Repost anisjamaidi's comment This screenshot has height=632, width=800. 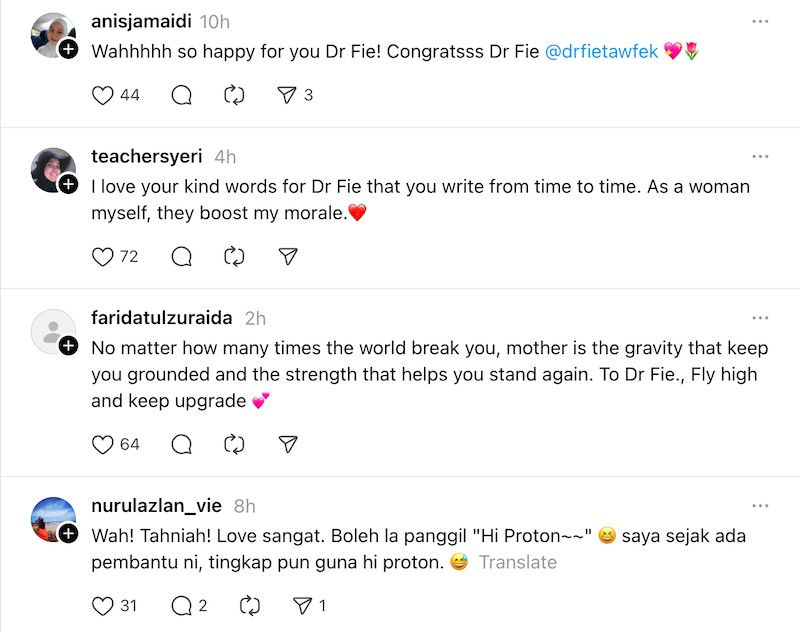[235, 95]
